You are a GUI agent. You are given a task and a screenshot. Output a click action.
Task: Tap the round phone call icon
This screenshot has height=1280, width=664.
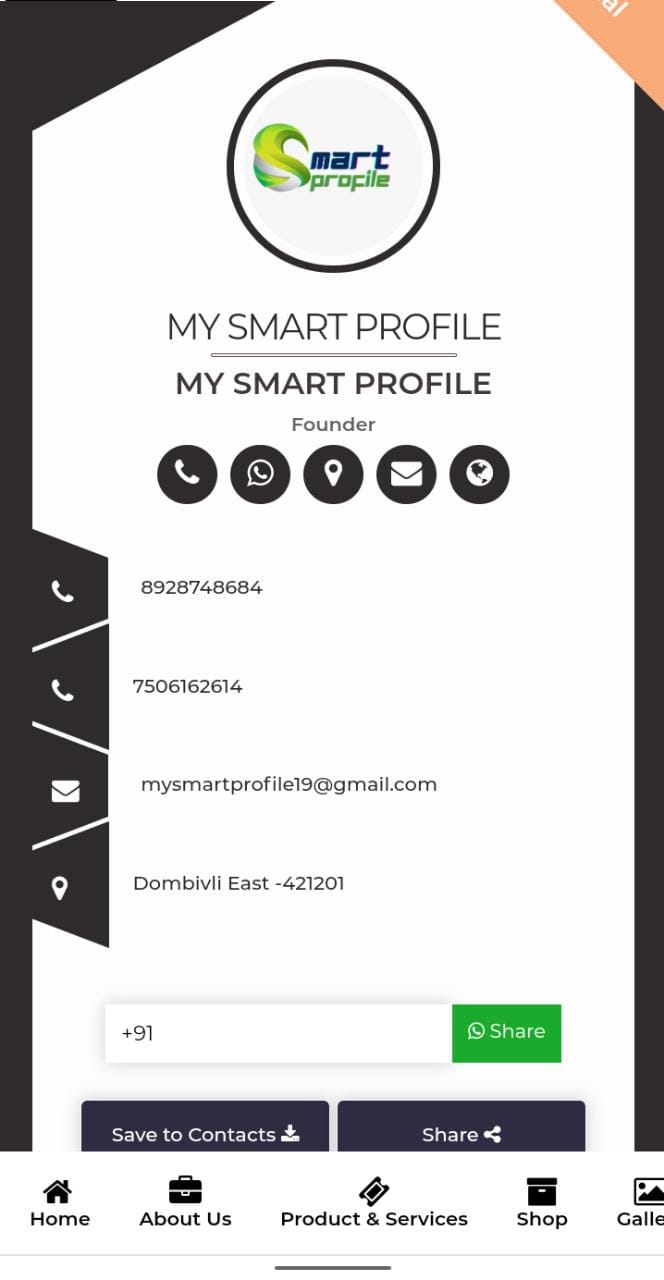(x=187, y=474)
